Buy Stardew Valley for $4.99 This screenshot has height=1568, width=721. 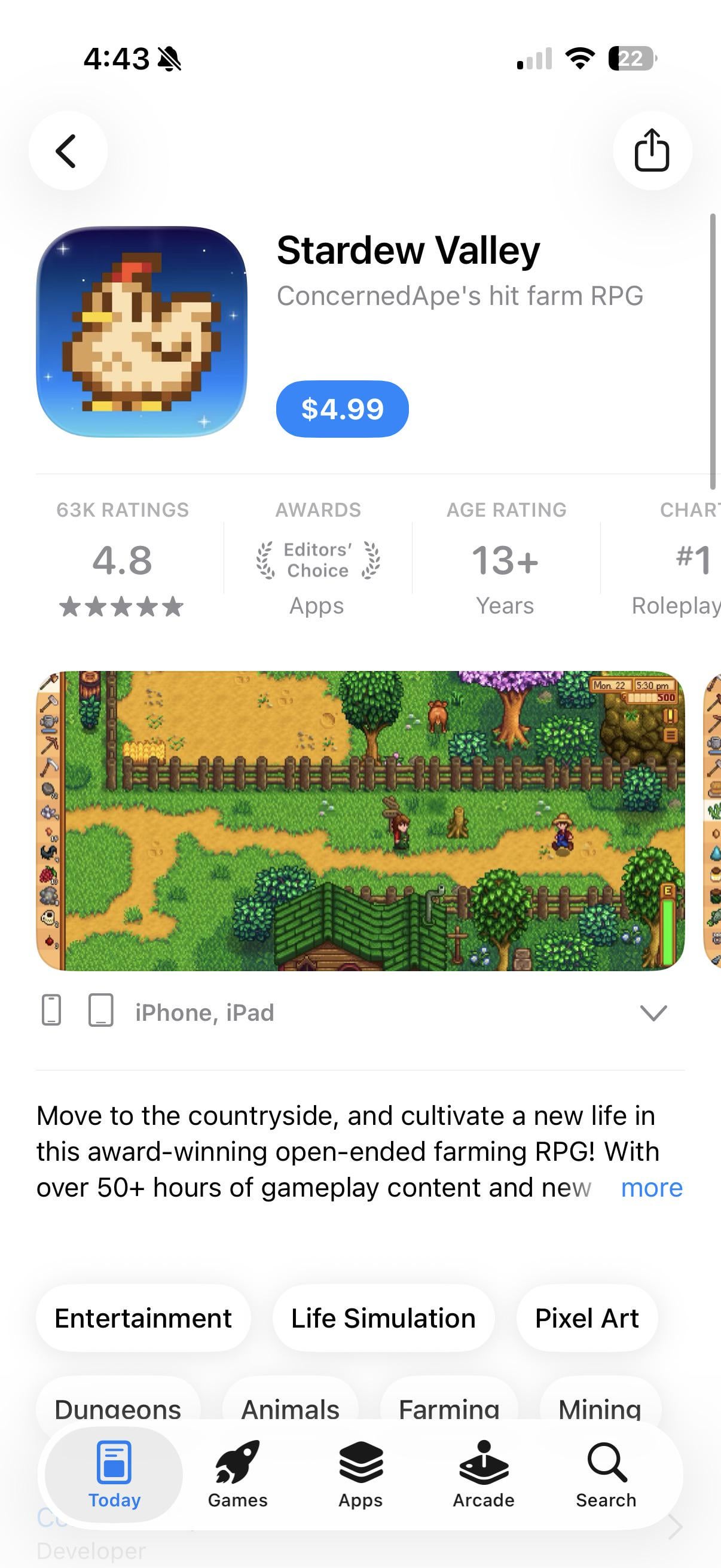(342, 409)
